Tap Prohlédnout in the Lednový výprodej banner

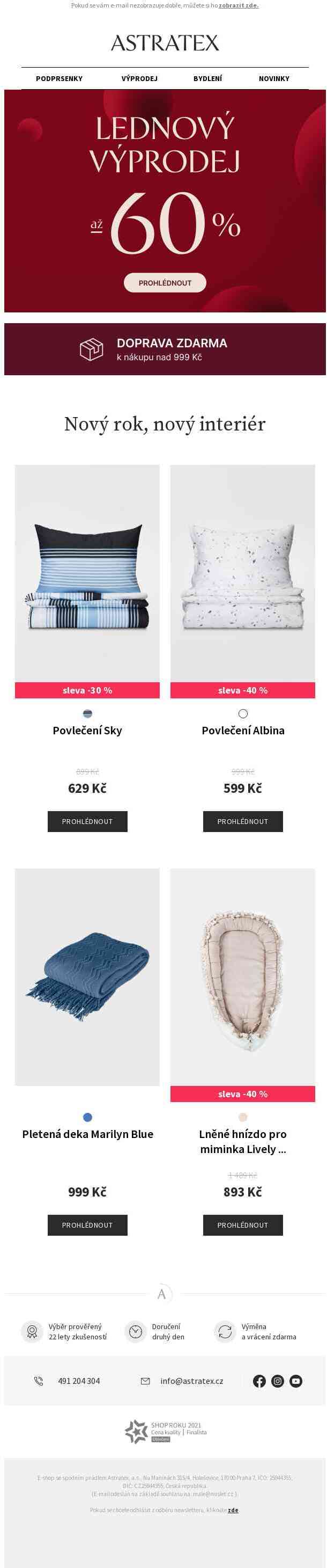click(165, 283)
